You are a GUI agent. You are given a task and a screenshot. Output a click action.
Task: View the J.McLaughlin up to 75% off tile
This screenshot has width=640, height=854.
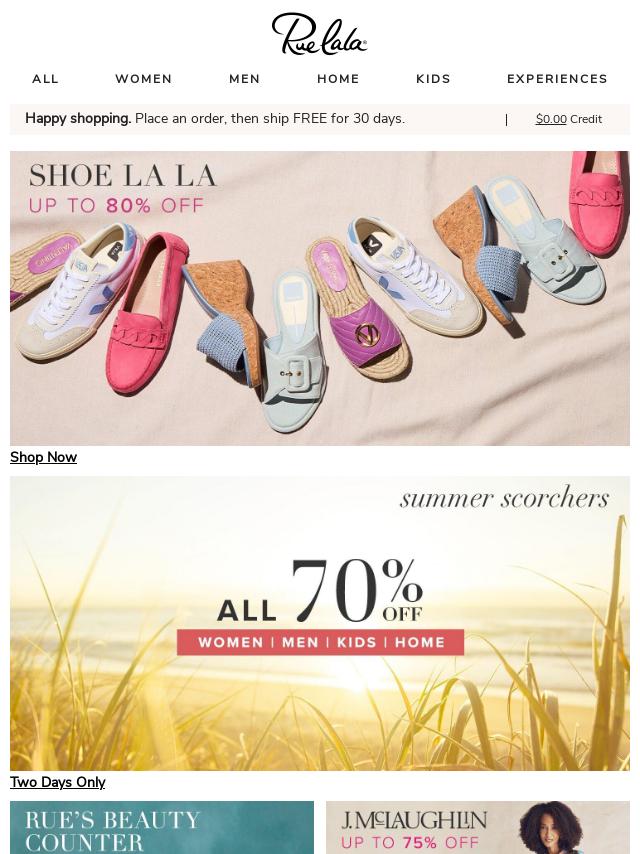pyautogui.click(x=478, y=828)
